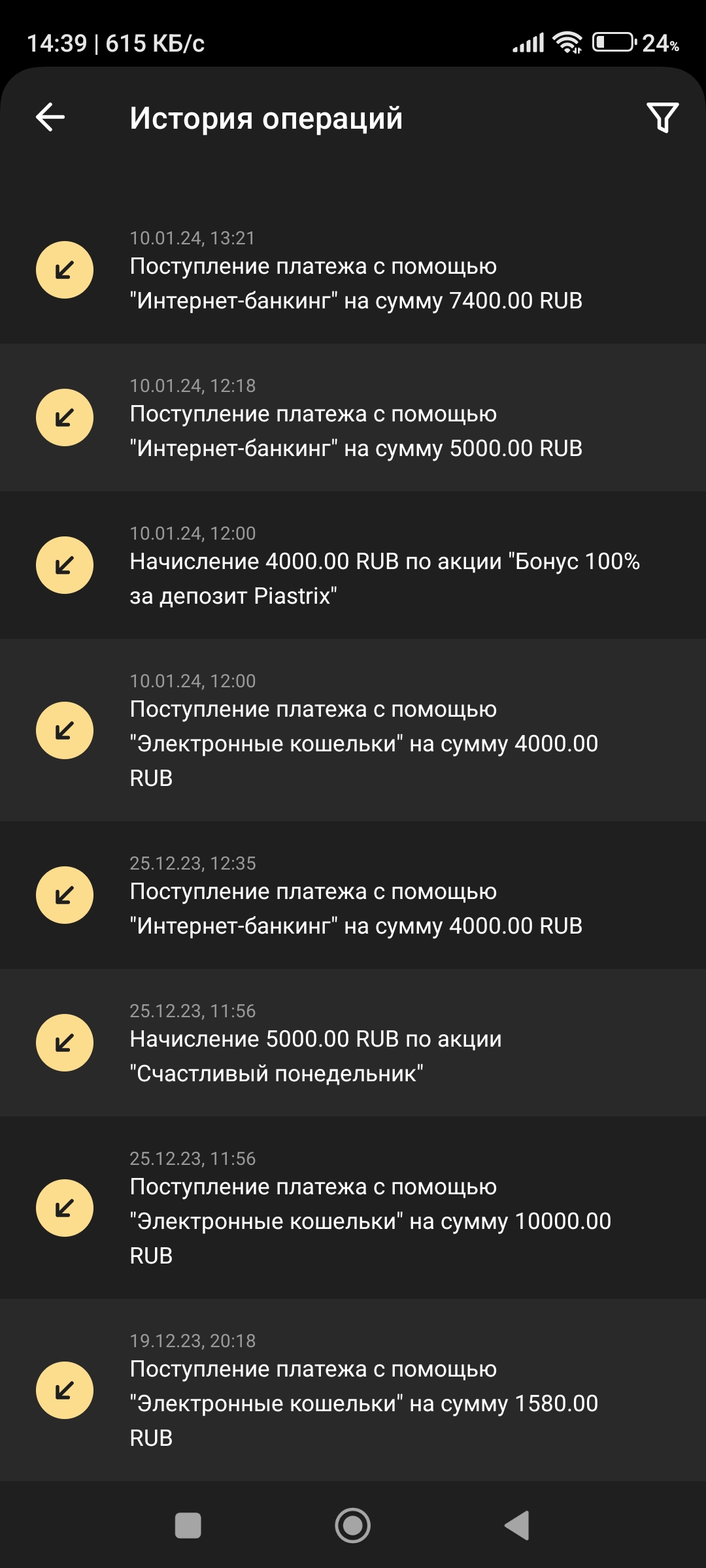Open the 7400.00 RUB Интернет-банкинг operation
706x1568 pixels.
point(353,270)
